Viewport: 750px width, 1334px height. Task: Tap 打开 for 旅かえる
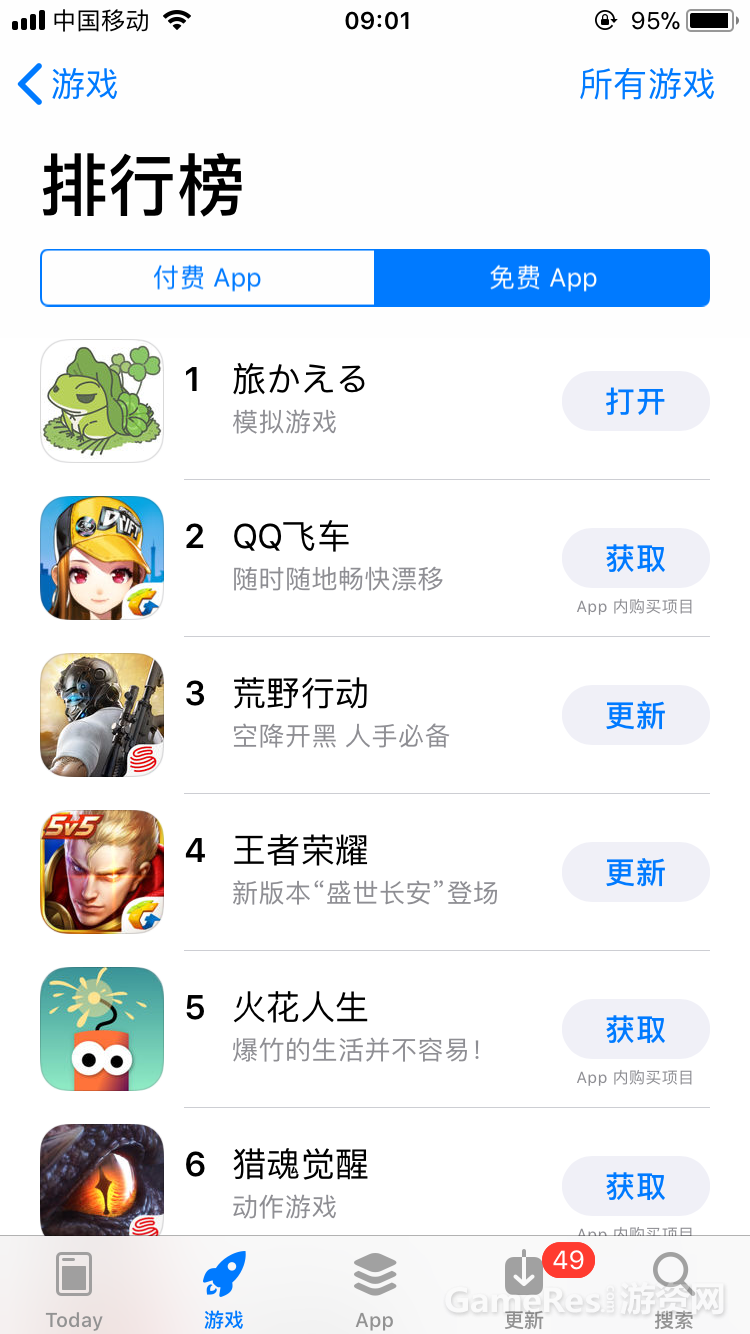[x=635, y=402]
